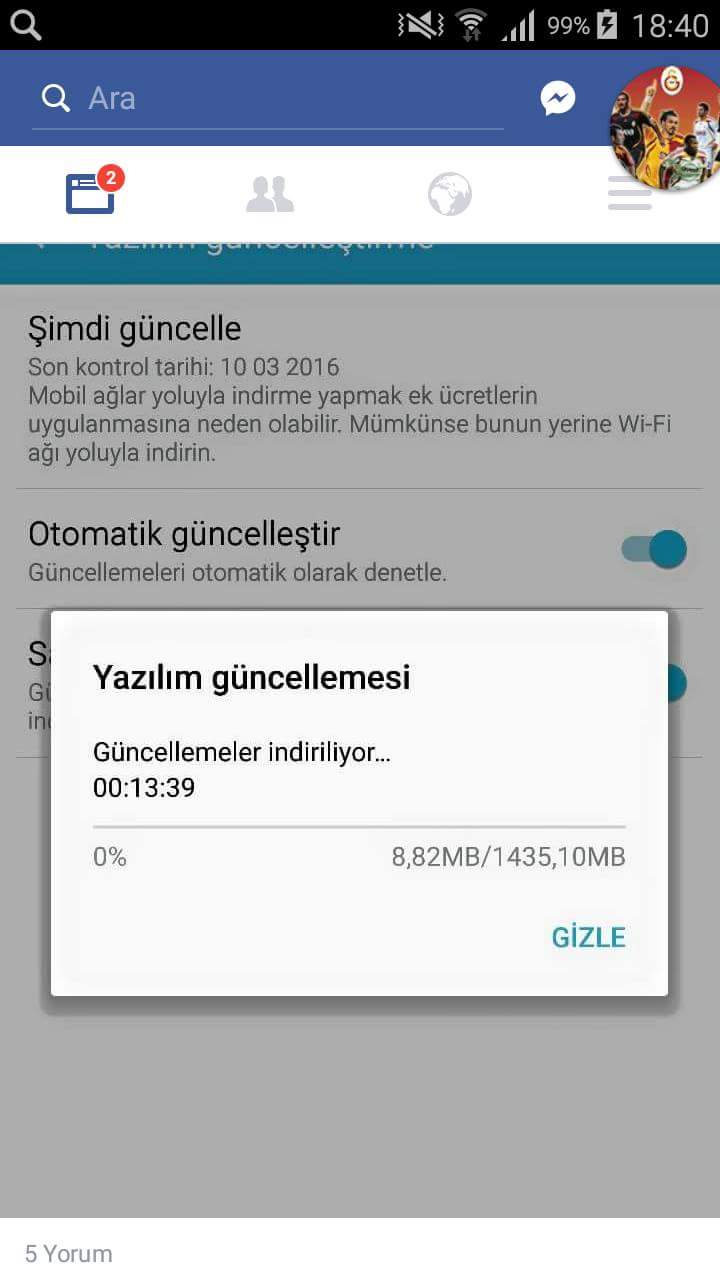Open the floating Messenger chat head
The image size is (720, 1280).
click(667, 127)
